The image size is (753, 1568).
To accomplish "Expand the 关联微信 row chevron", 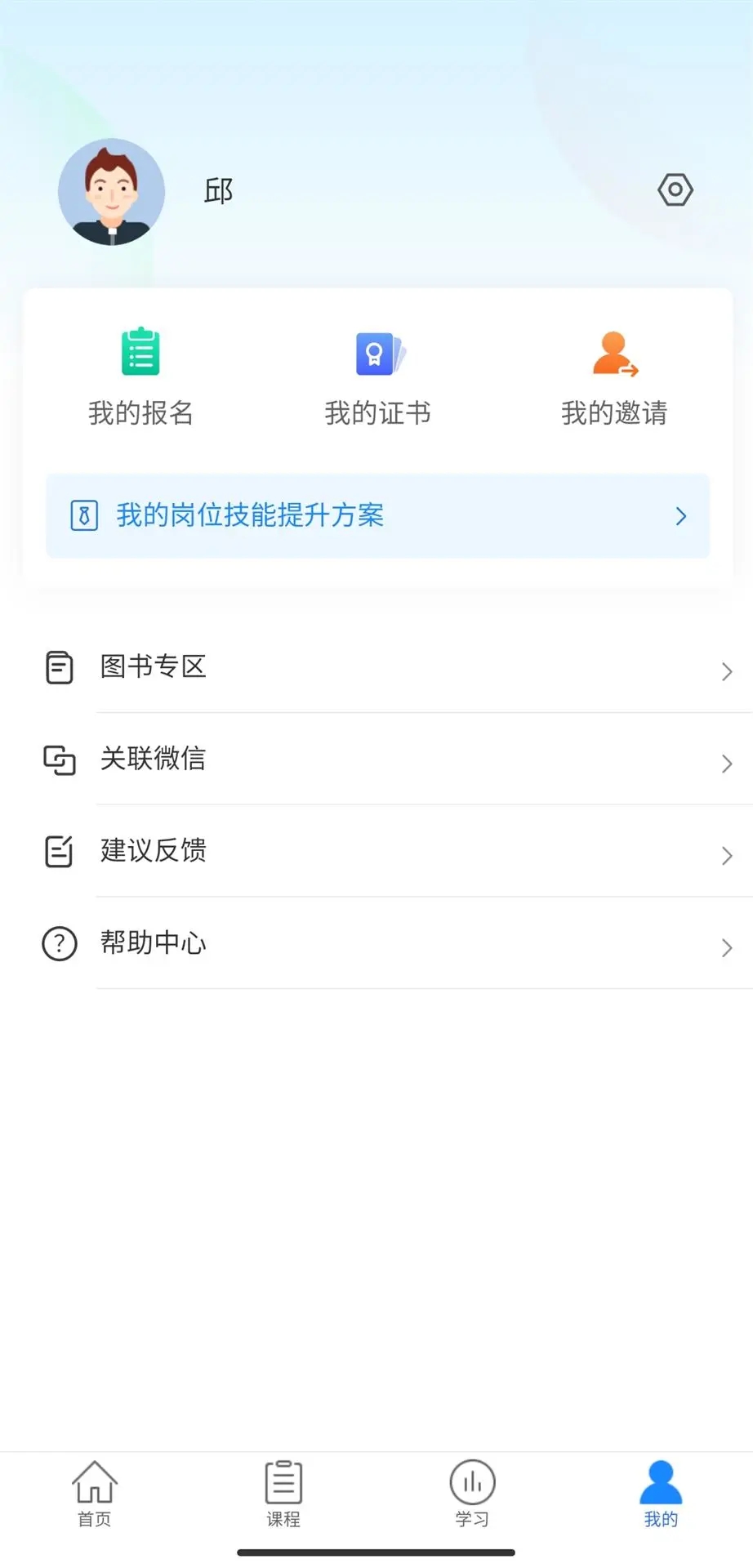I will coord(726,764).
